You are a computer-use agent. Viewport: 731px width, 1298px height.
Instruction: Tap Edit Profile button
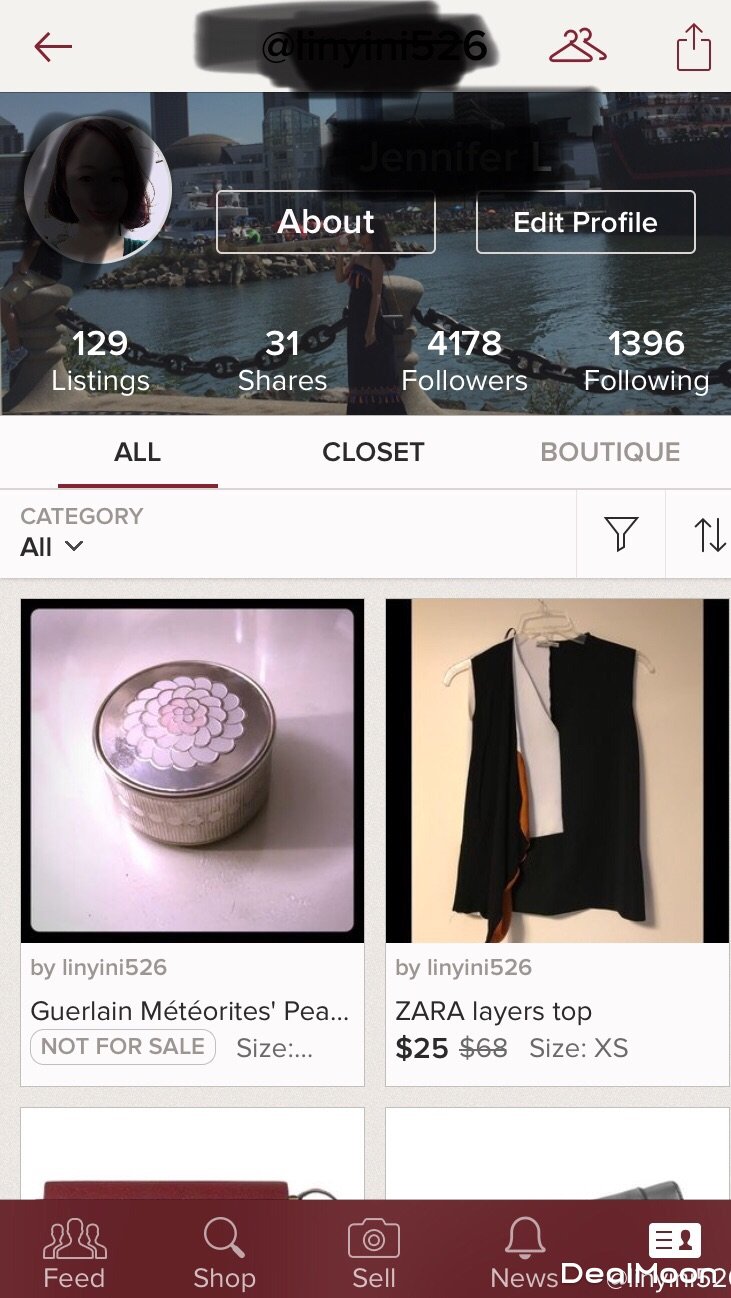tap(585, 222)
